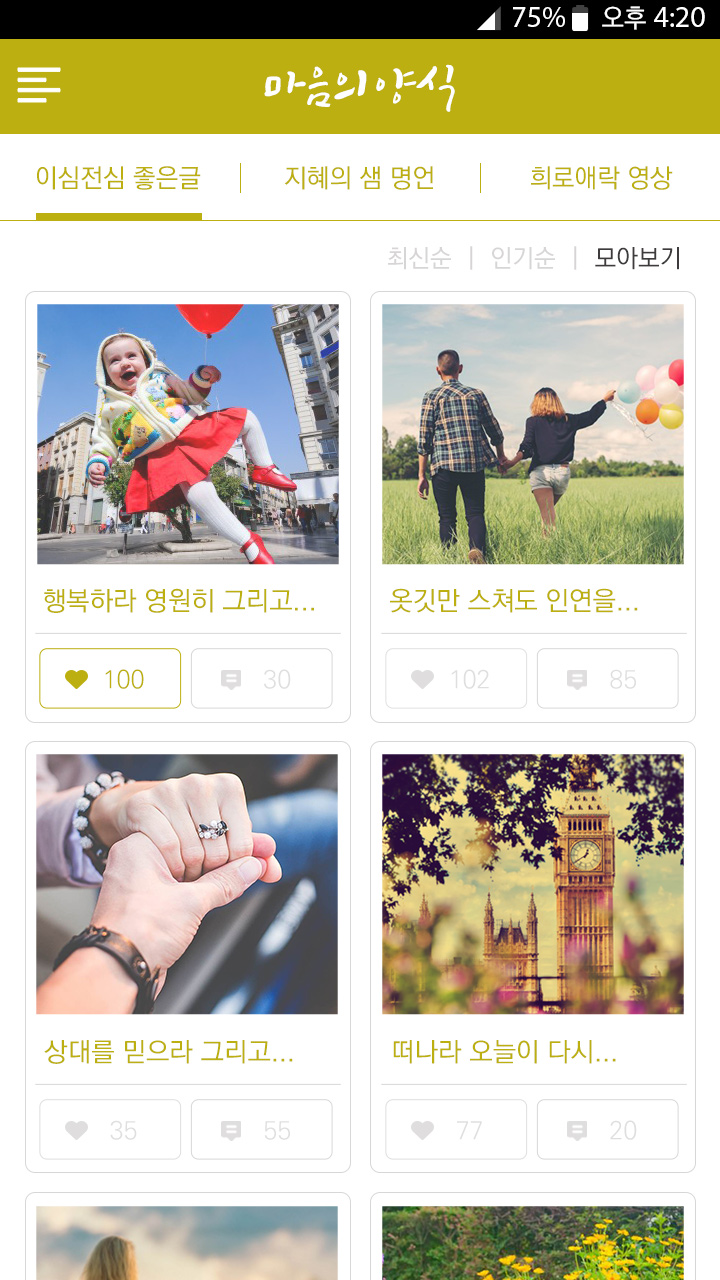View comments on 떠나라 오늘이 다시...

[x=608, y=1130]
